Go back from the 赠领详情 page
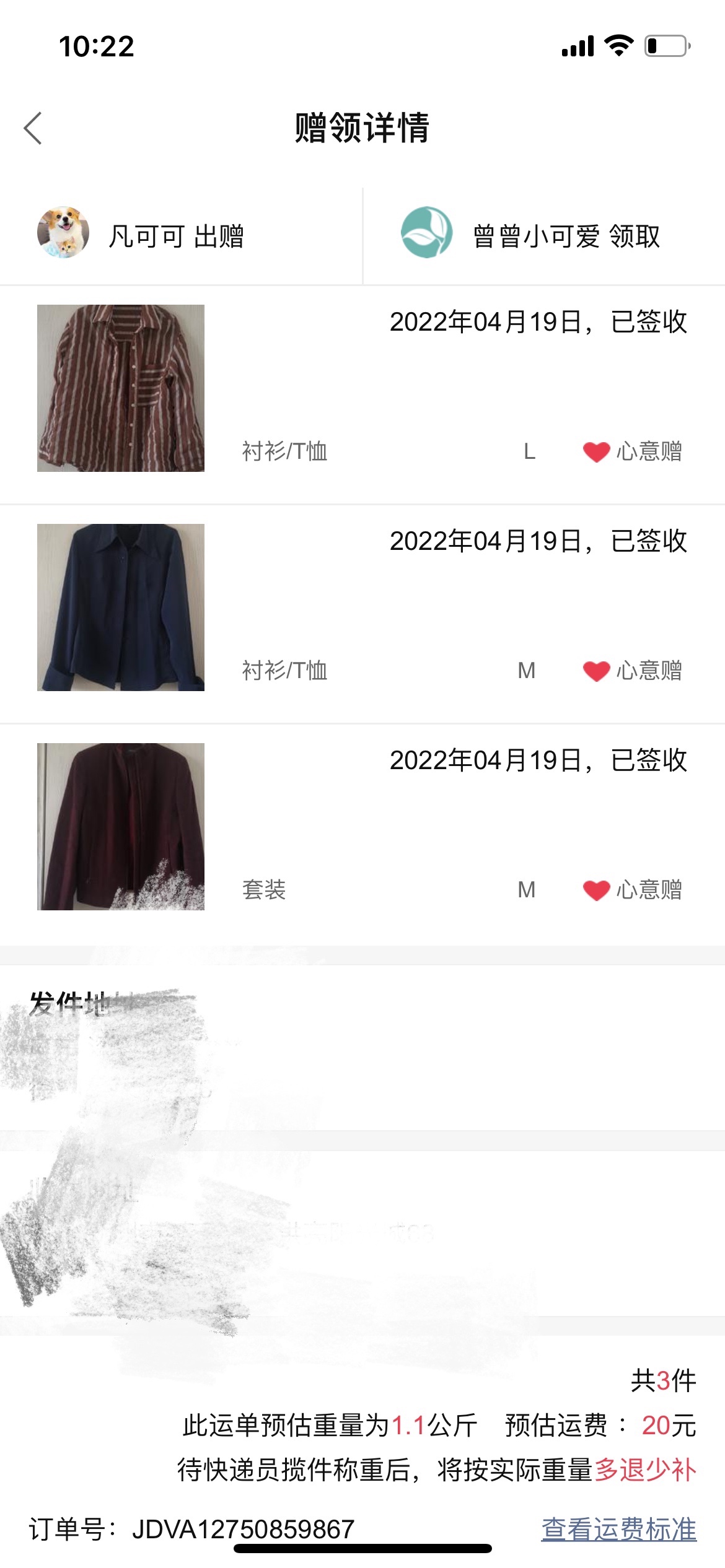This screenshot has height=1568, width=725. pyautogui.click(x=33, y=128)
